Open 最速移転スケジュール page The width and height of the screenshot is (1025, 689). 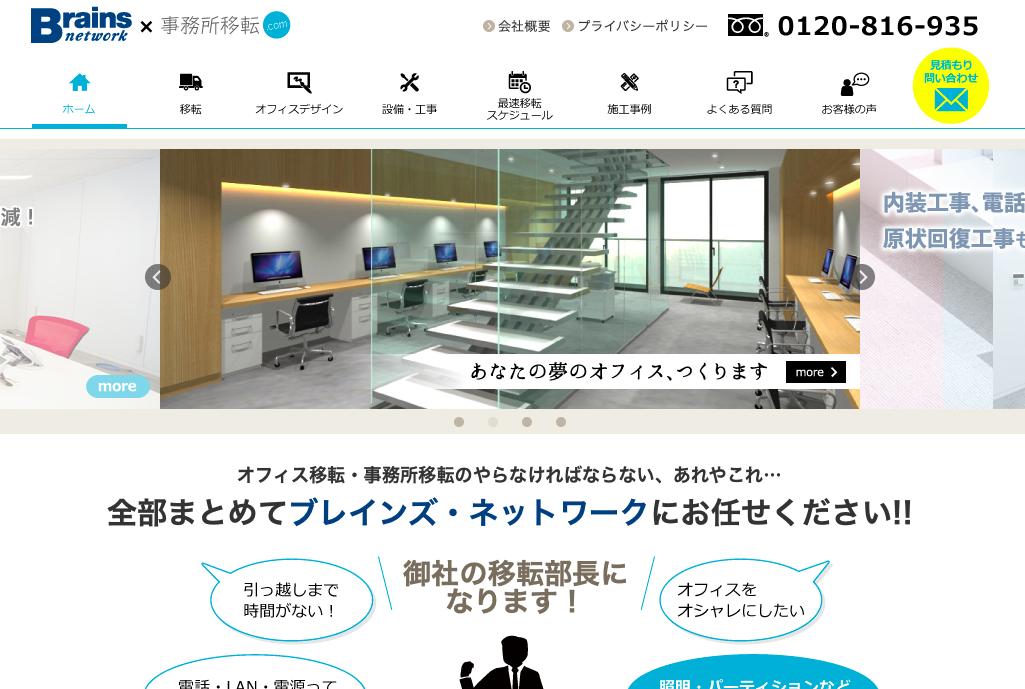click(519, 97)
